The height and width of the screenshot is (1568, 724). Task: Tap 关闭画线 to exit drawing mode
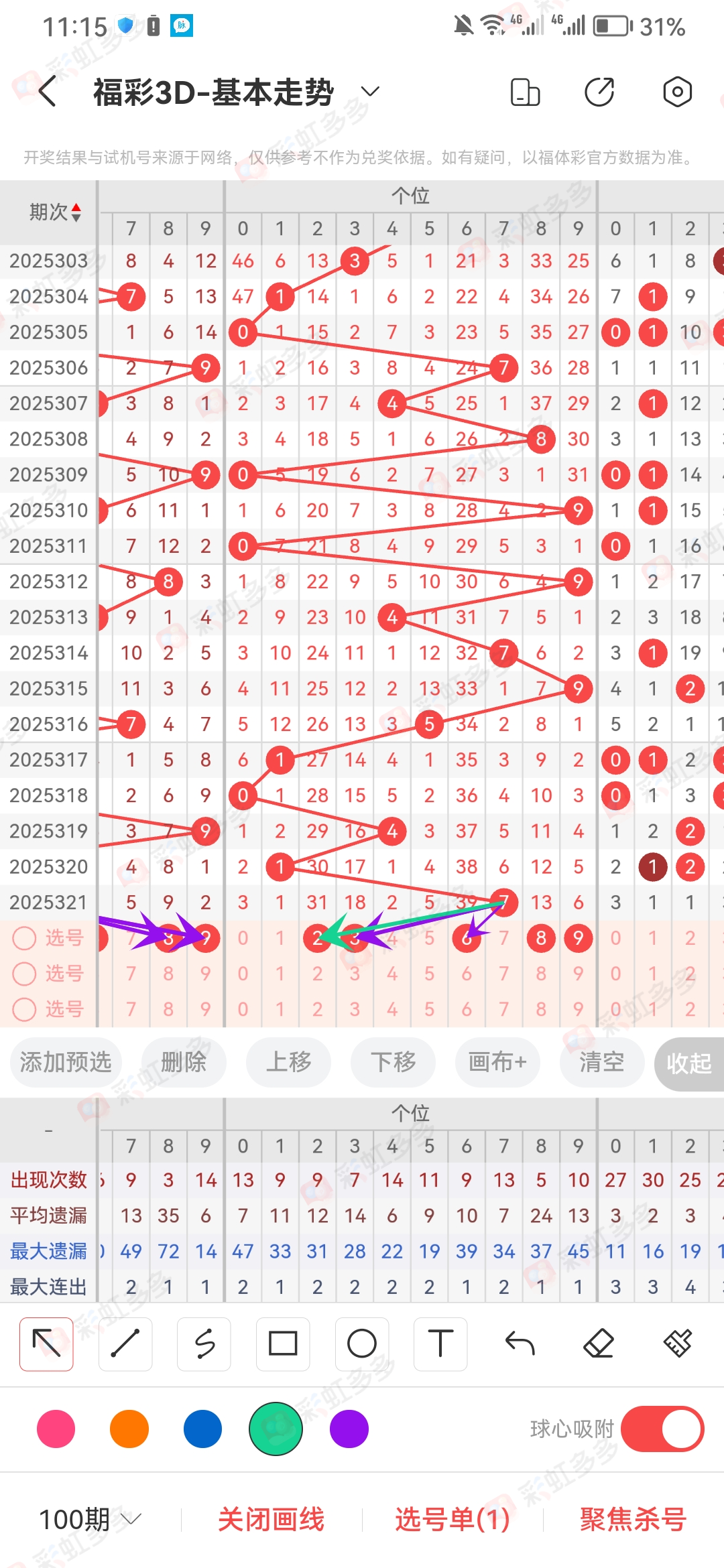pos(271,1519)
